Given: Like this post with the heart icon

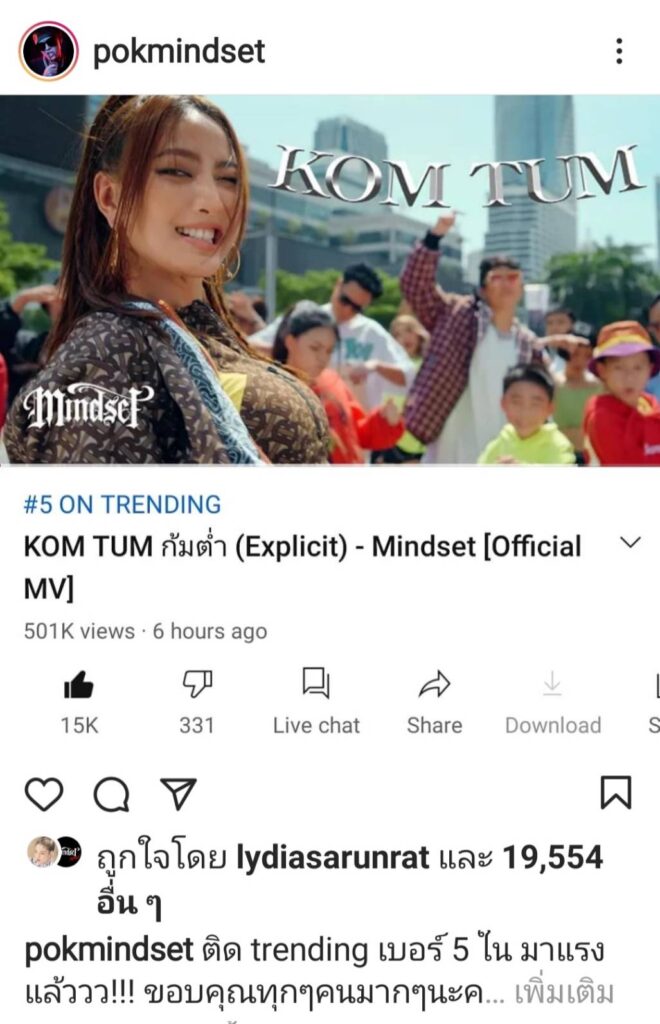Looking at the screenshot, I should click(x=44, y=794).
